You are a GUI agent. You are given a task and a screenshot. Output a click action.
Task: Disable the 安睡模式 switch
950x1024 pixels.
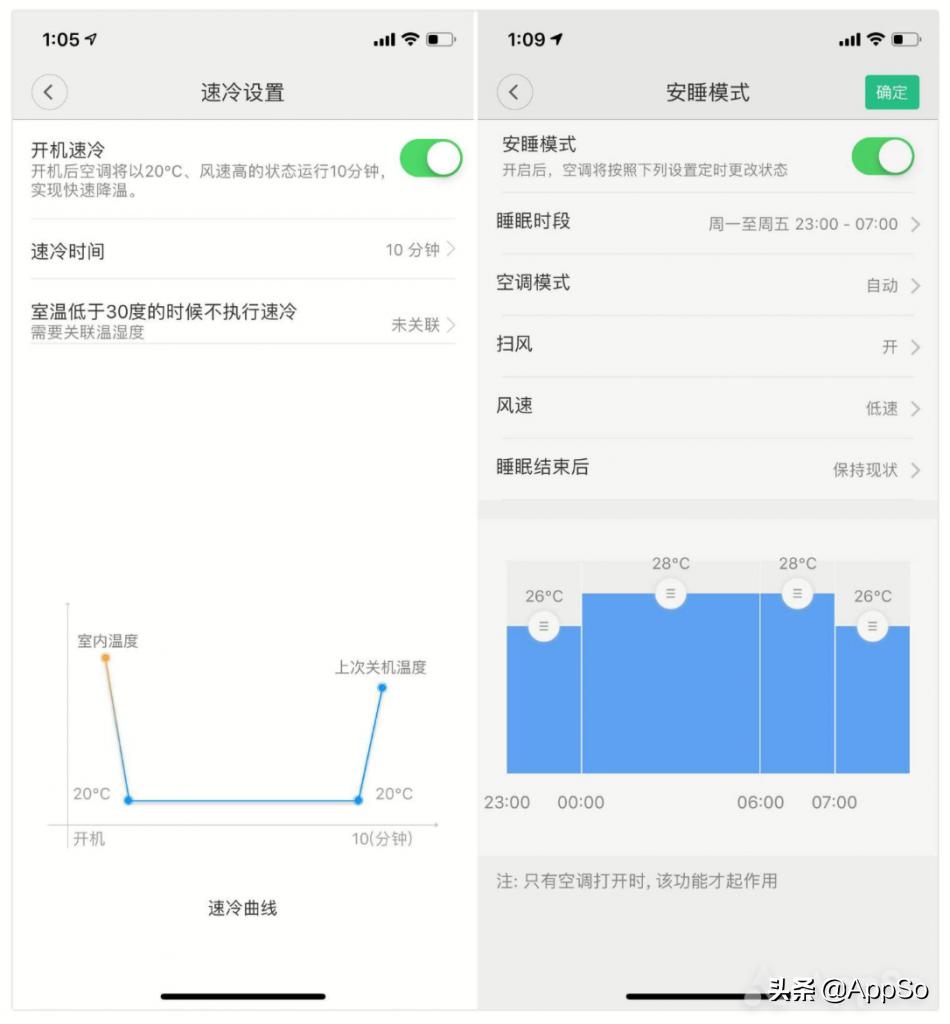click(x=882, y=158)
